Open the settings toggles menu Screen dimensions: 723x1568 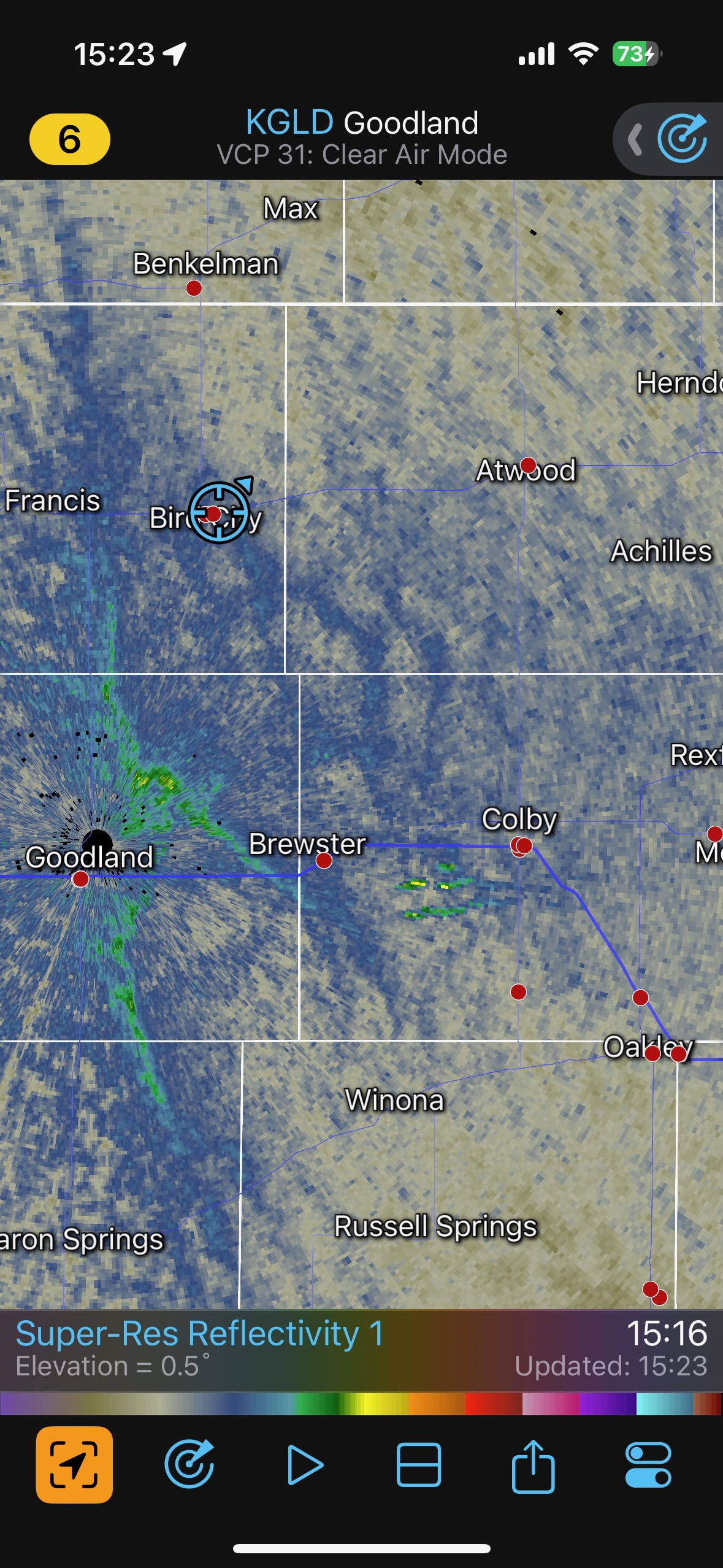coord(648,1465)
